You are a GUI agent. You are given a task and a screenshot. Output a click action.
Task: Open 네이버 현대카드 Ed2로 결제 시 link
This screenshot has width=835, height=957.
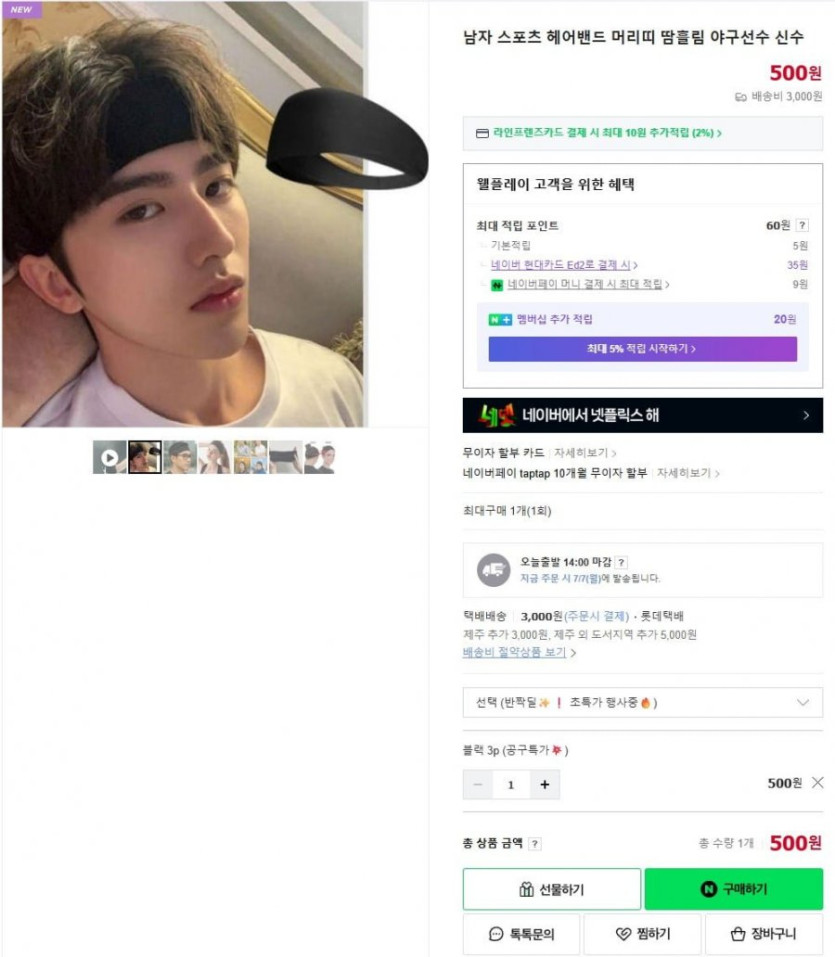[x=563, y=265]
